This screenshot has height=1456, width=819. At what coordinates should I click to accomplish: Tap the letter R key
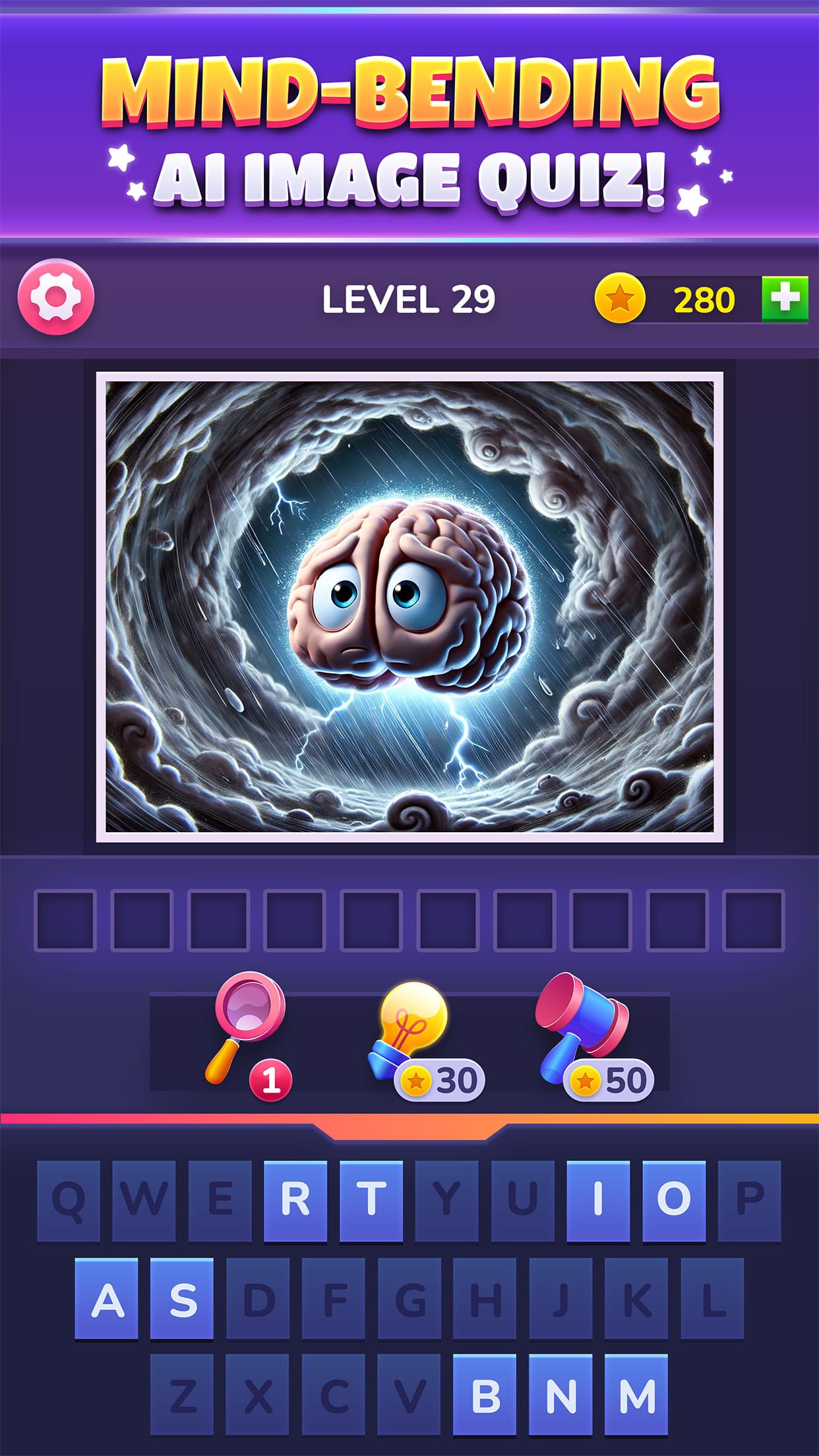click(x=295, y=1200)
